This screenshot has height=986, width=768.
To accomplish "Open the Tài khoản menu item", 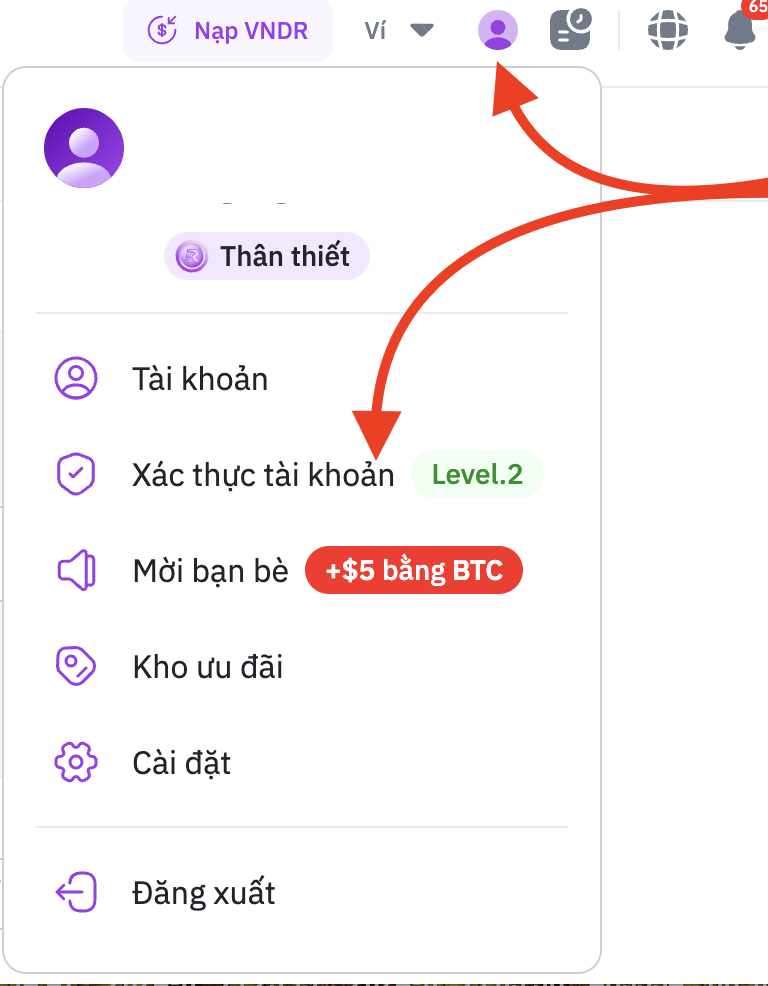I will pyautogui.click(x=200, y=379).
